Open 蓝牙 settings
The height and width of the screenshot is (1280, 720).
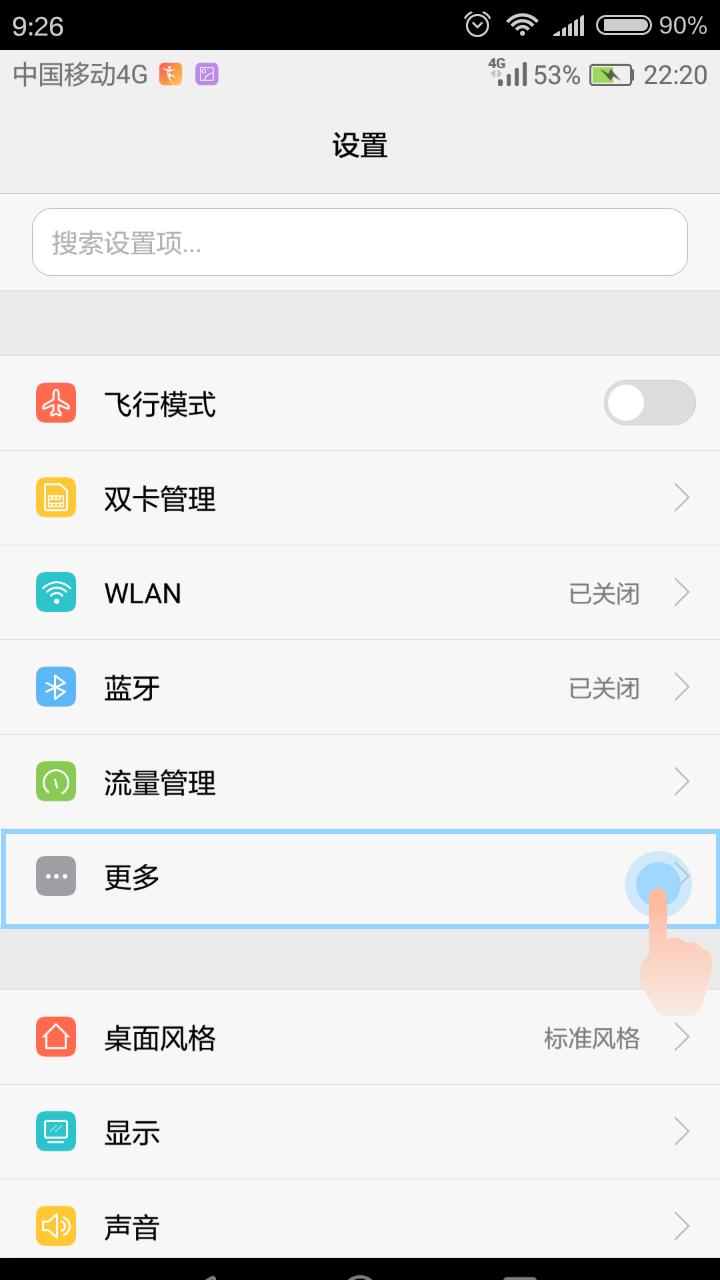coord(360,688)
